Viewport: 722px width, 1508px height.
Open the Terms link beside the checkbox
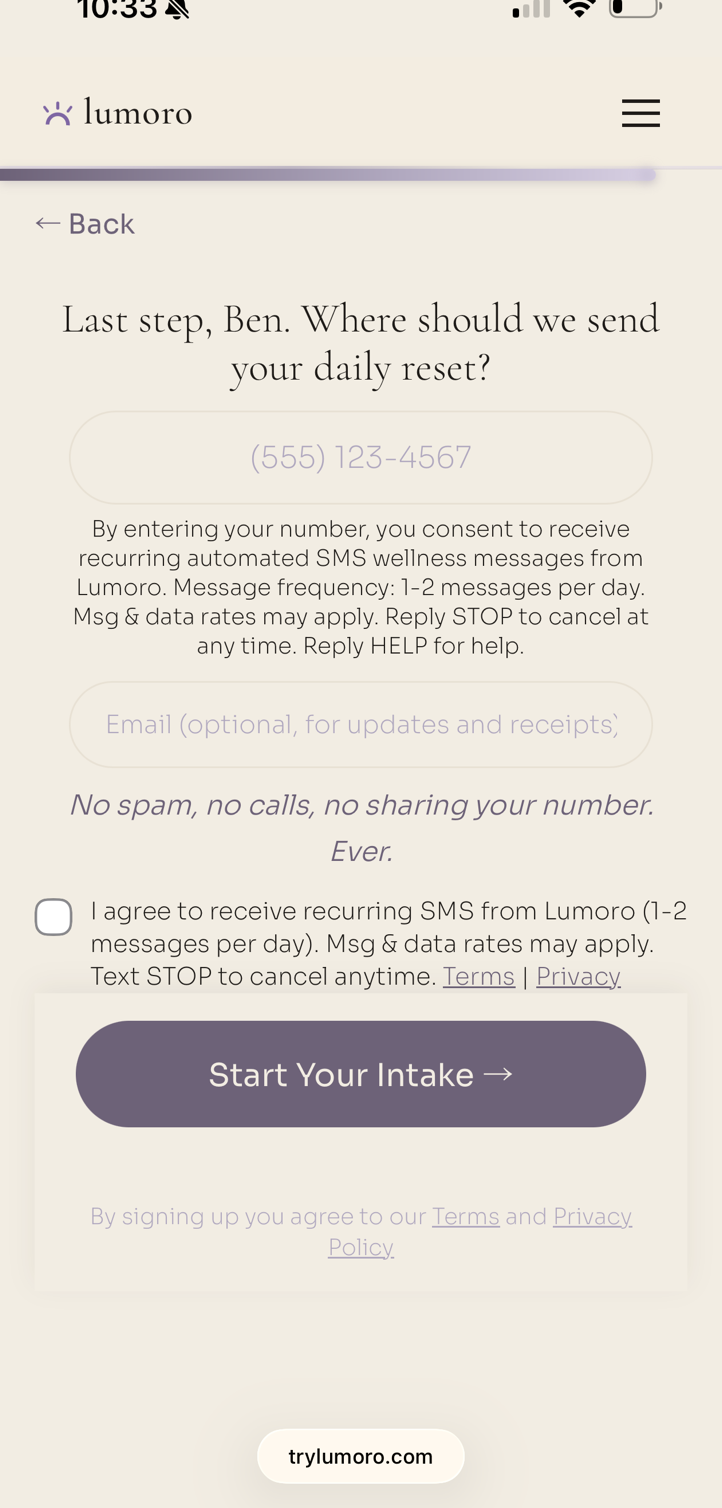pos(479,975)
